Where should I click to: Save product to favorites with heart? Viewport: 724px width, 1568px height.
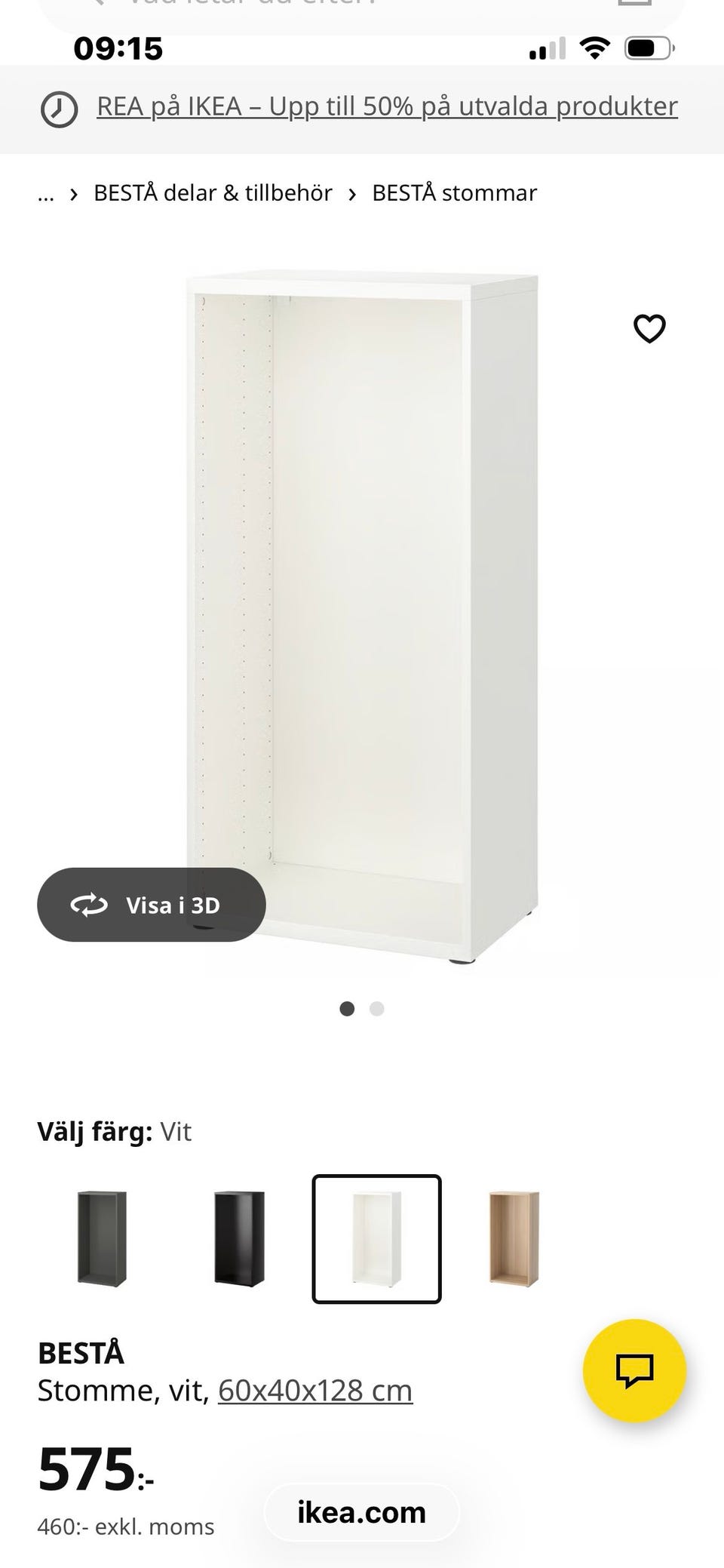pyautogui.click(x=649, y=329)
